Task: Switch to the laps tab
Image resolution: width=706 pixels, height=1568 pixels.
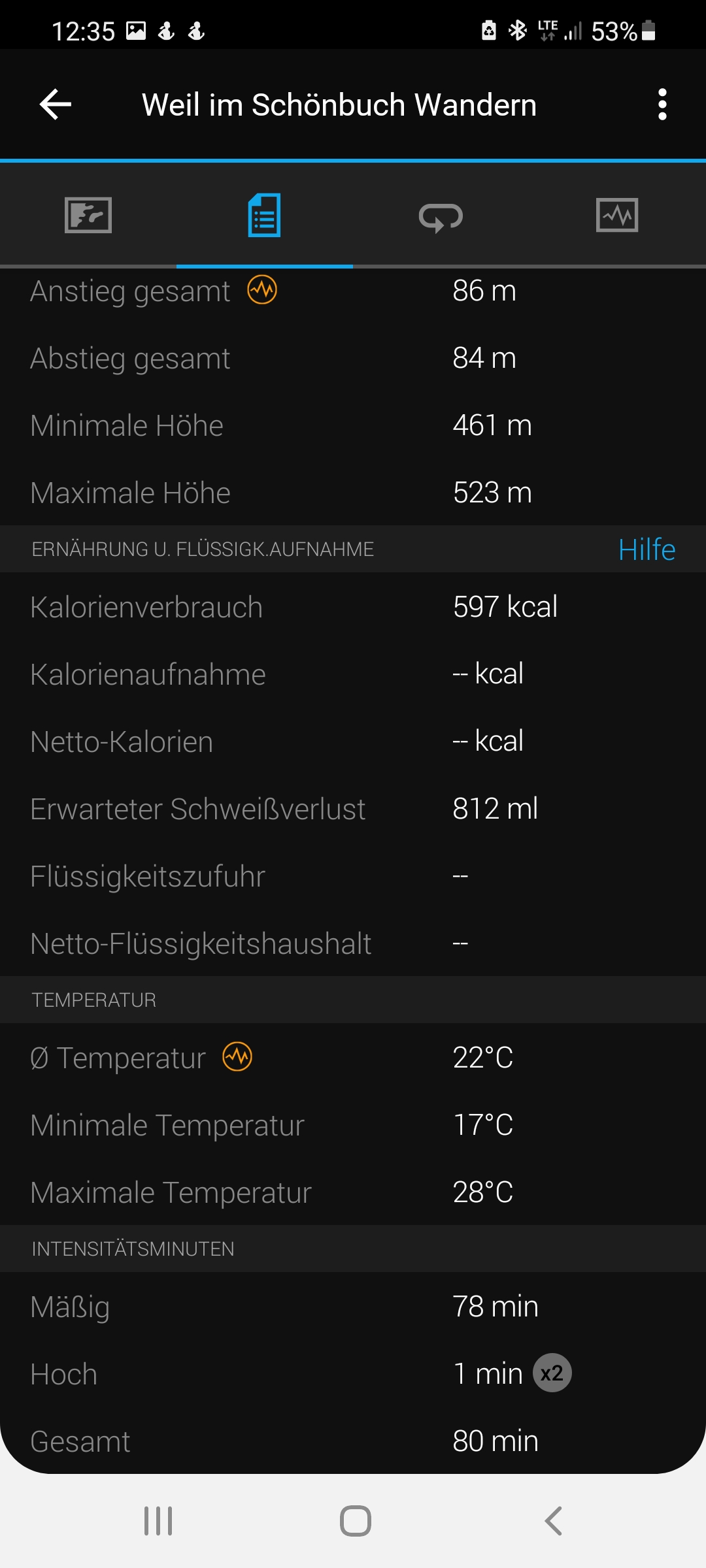Action: click(x=441, y=217)
